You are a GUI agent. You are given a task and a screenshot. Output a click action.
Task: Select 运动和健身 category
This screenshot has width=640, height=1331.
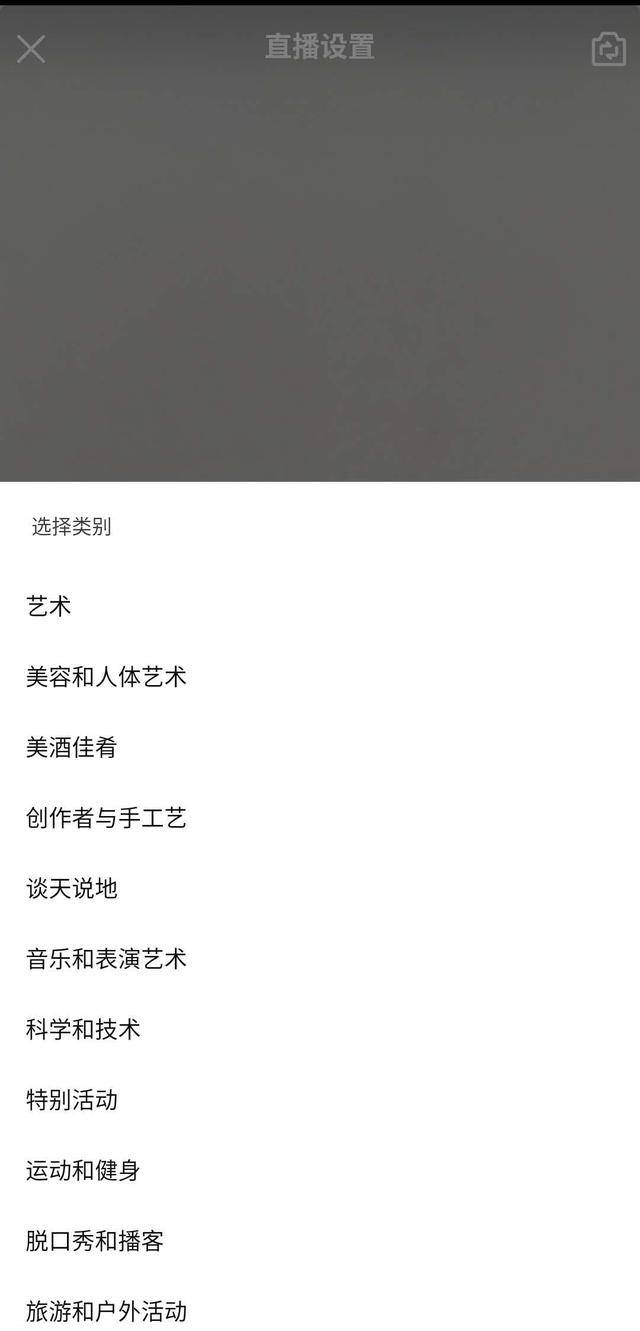[x=83, y=1170]
